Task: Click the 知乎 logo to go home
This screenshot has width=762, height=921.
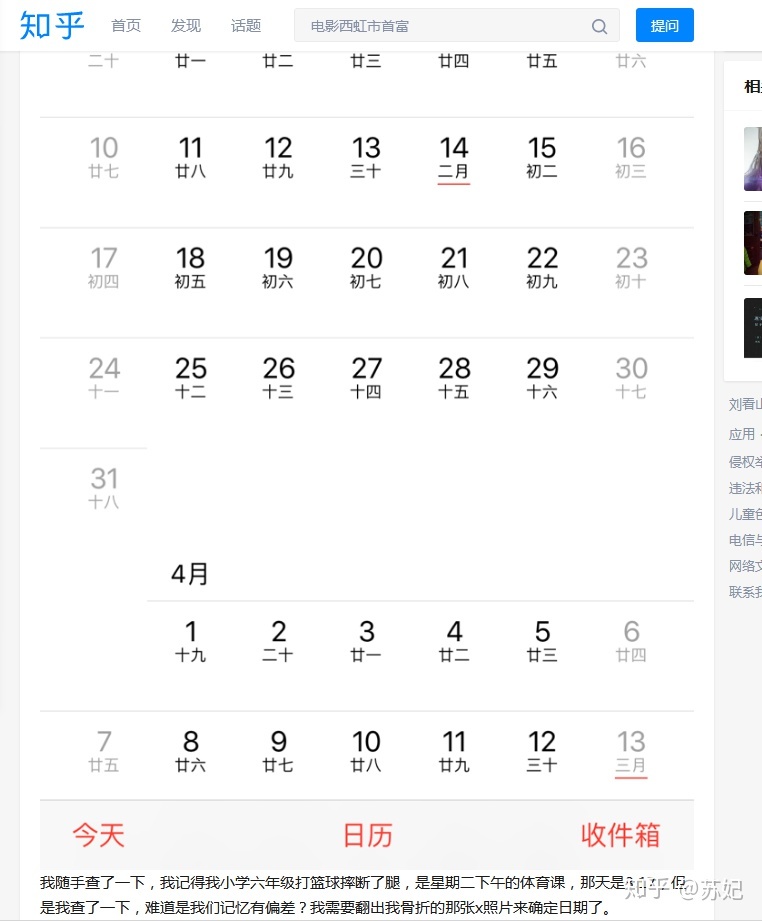Action: point(52,25)
